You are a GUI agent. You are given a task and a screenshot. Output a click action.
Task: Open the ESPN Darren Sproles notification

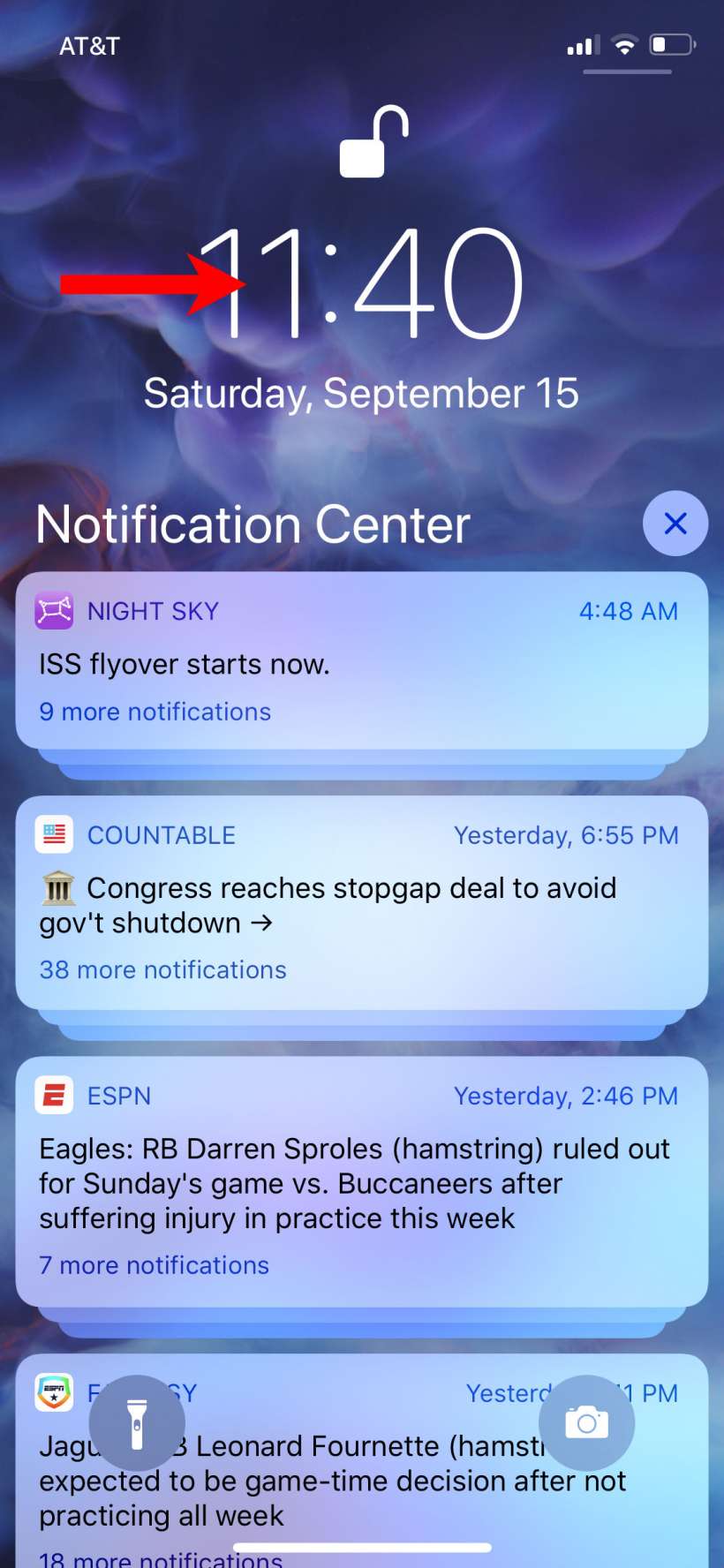point(361,1182)
